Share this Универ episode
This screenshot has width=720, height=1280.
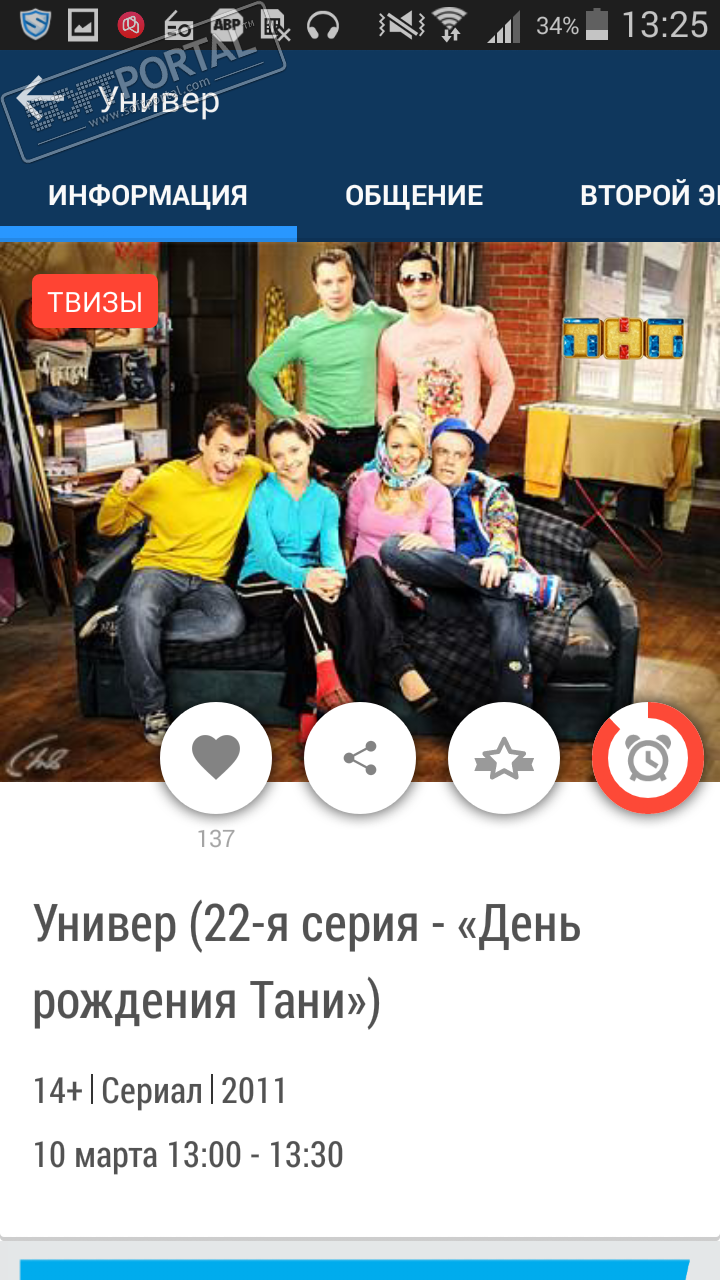click(360, 758)
